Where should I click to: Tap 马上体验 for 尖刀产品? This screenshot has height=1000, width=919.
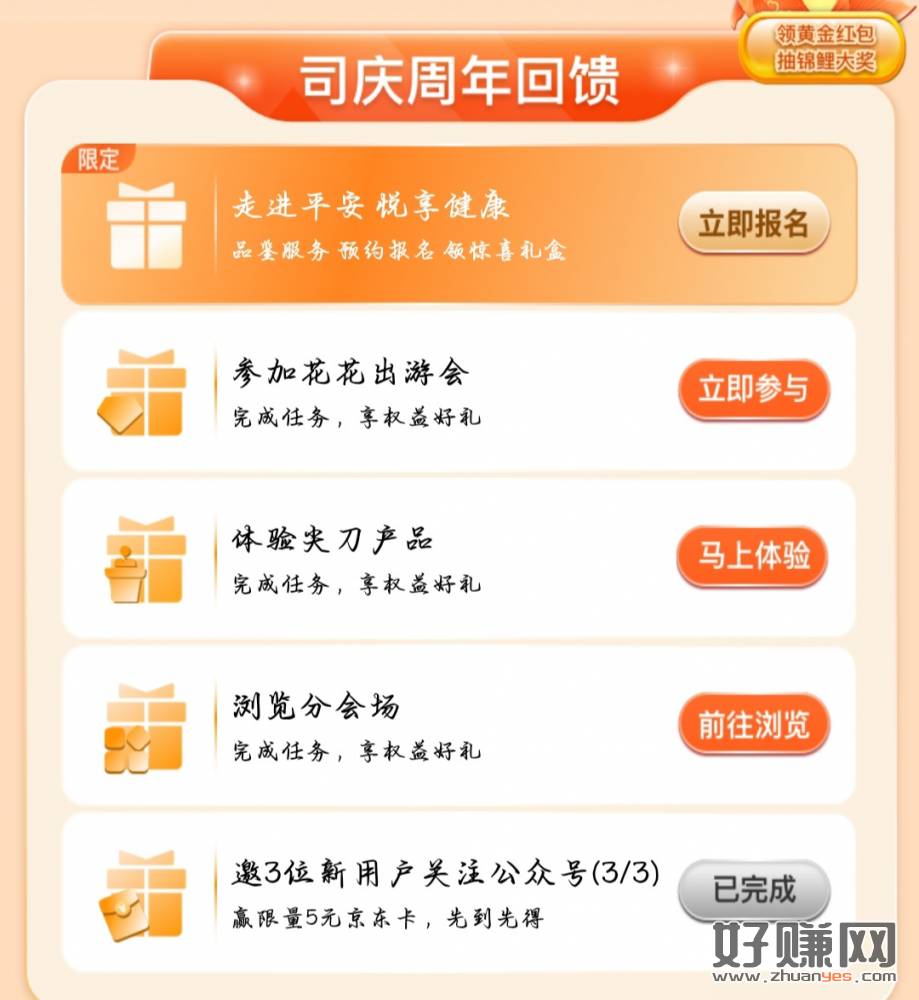pos(753,556)
